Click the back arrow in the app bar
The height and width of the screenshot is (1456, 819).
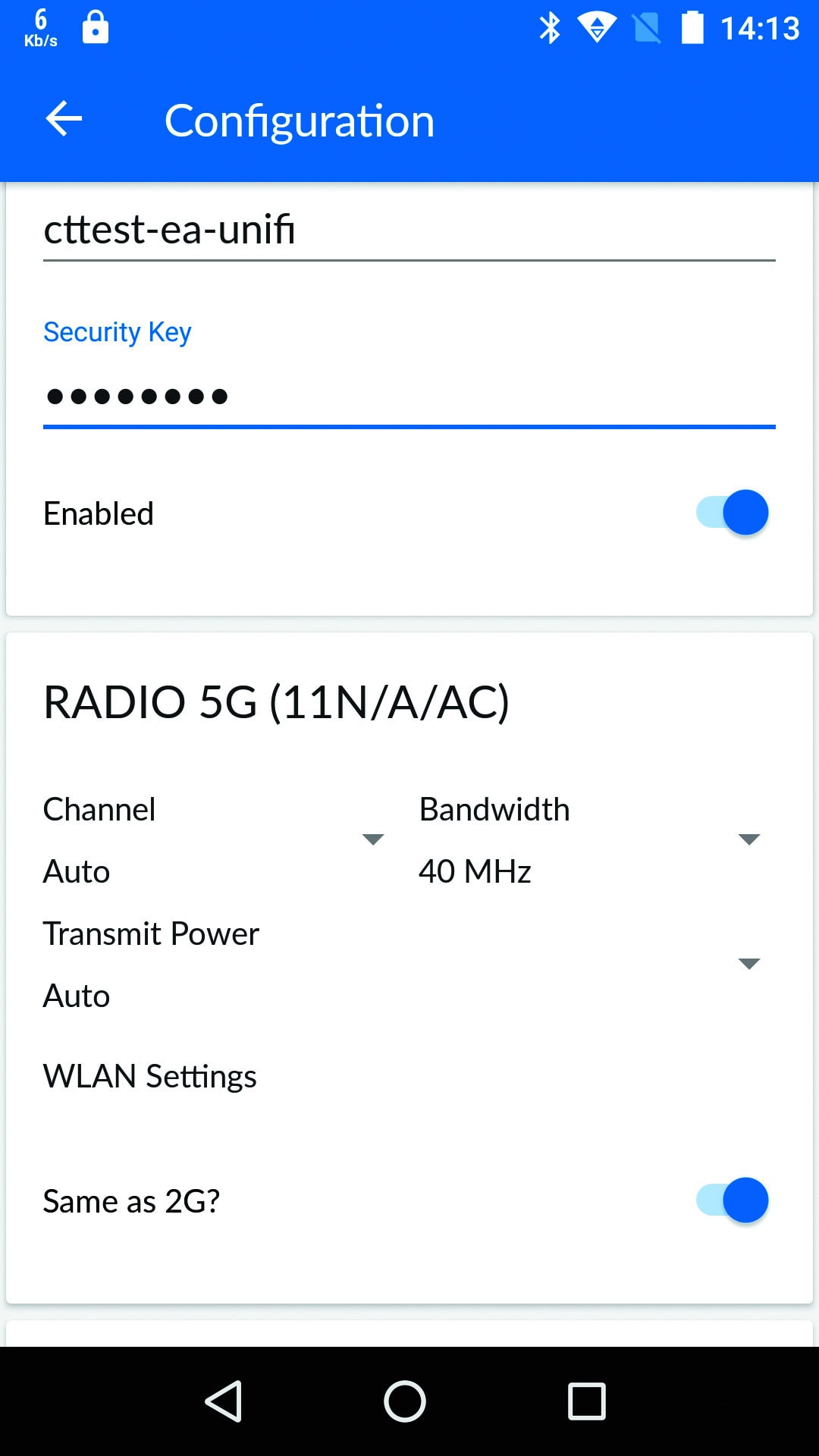click(x=64, y=119)
